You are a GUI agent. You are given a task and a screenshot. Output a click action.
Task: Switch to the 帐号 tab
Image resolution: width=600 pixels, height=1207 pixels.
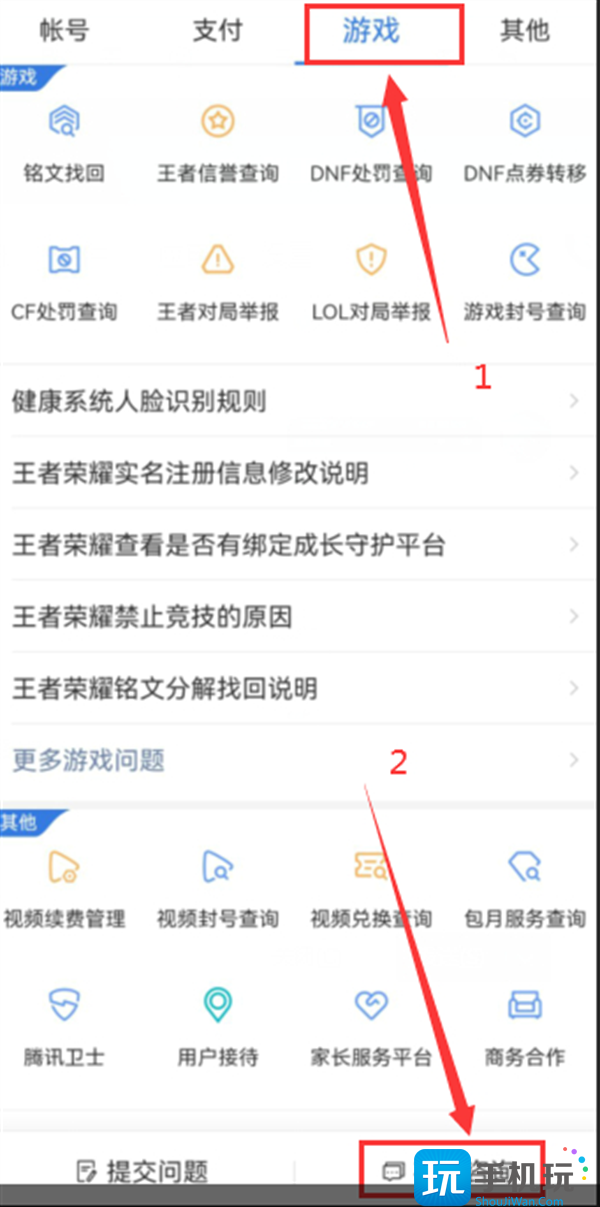click(64, 31)
